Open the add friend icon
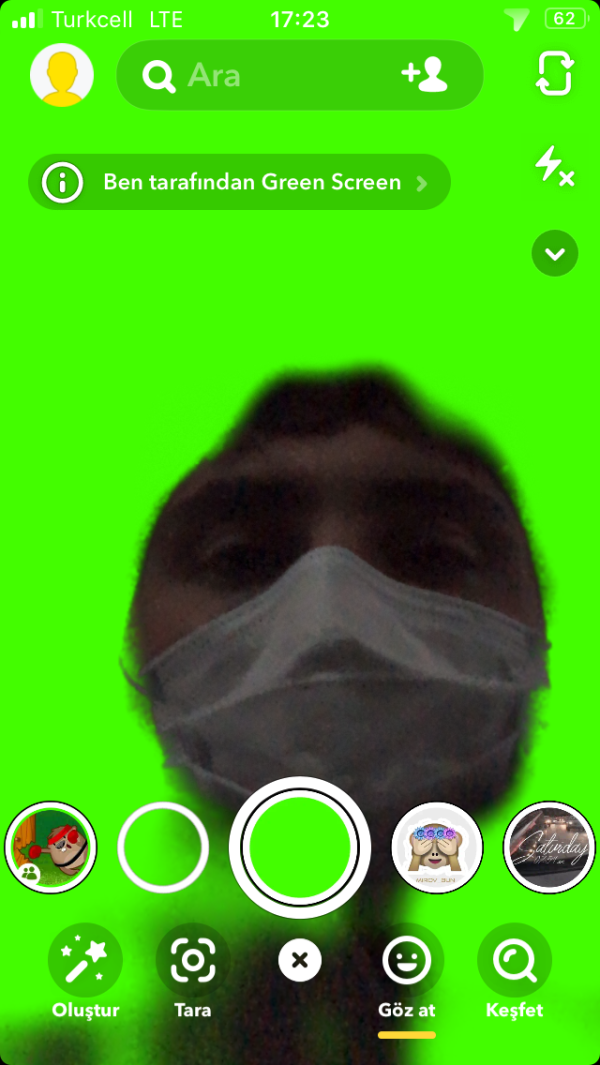 [424, 76]
